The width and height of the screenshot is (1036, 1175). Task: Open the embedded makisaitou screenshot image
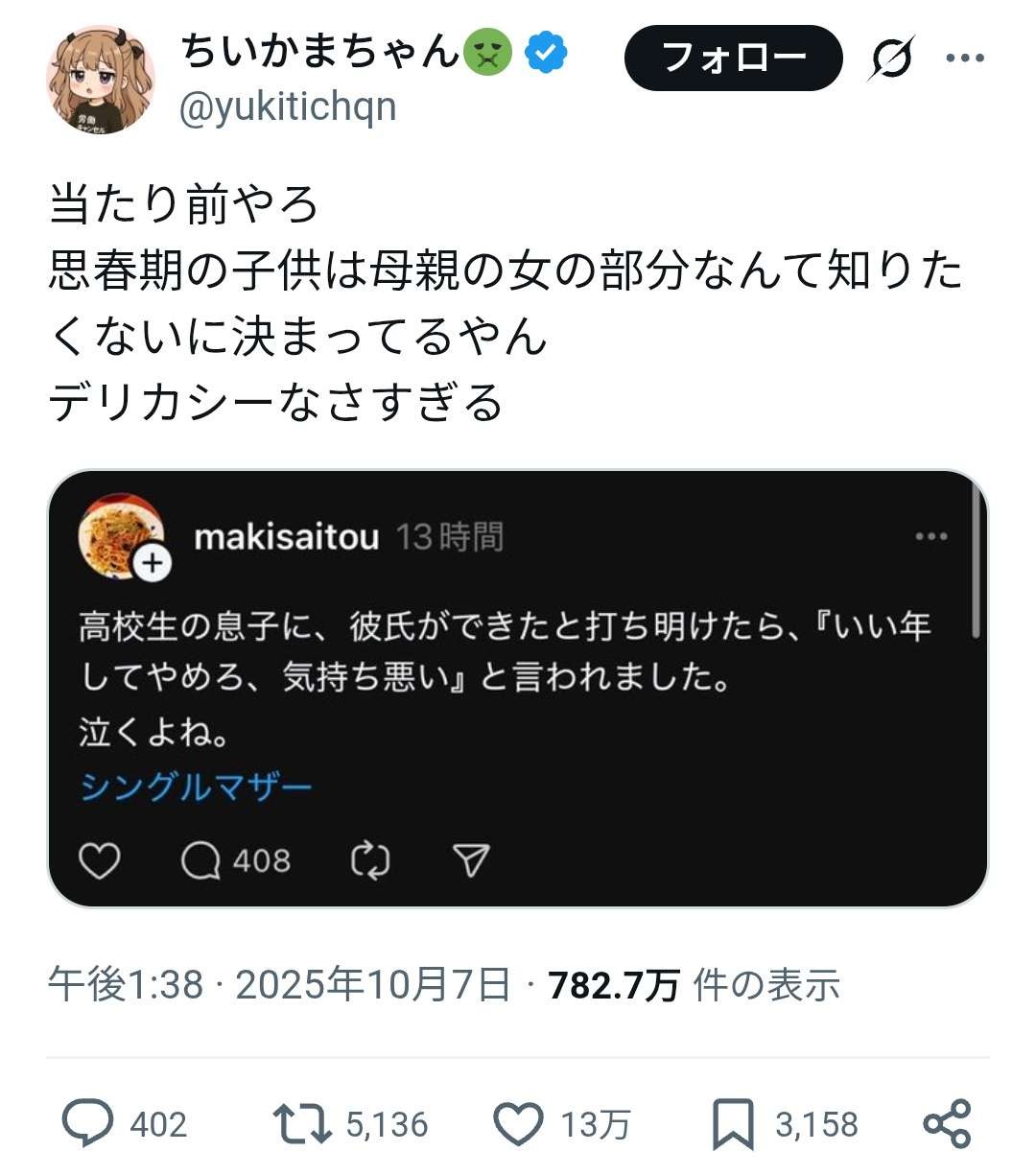coord(518,689)
